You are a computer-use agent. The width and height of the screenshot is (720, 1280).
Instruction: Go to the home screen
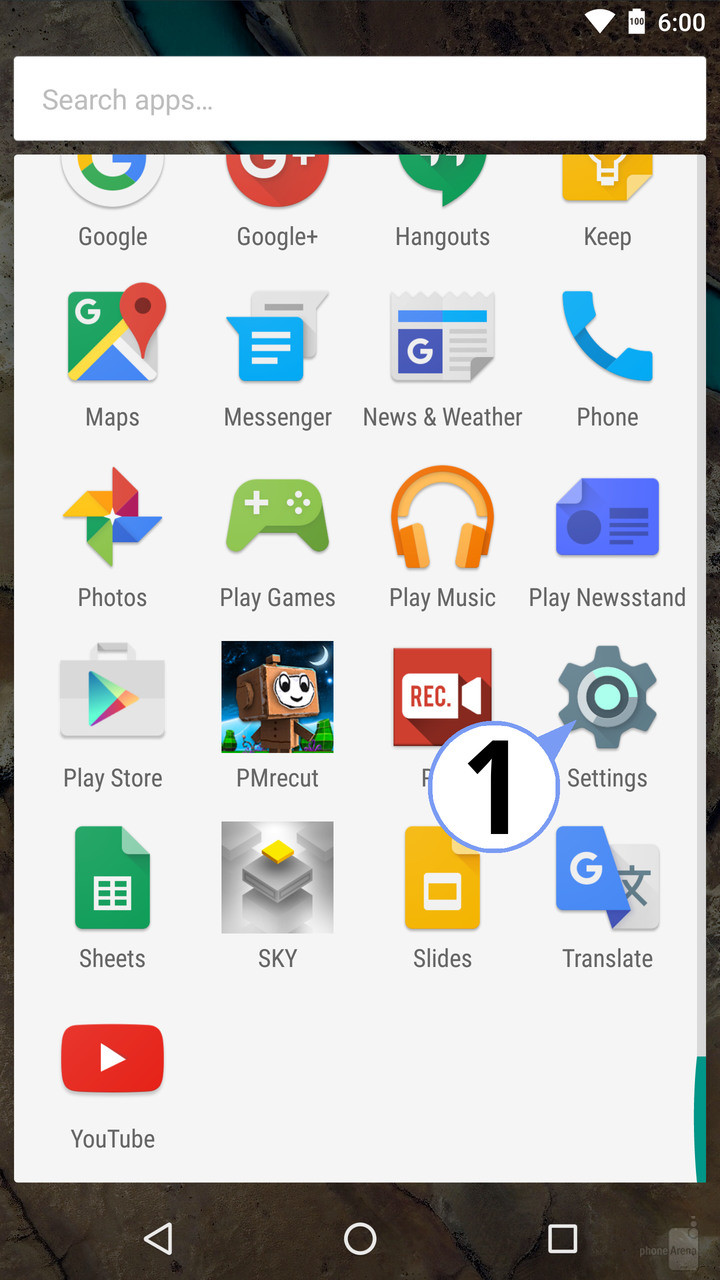point(360,1239)
